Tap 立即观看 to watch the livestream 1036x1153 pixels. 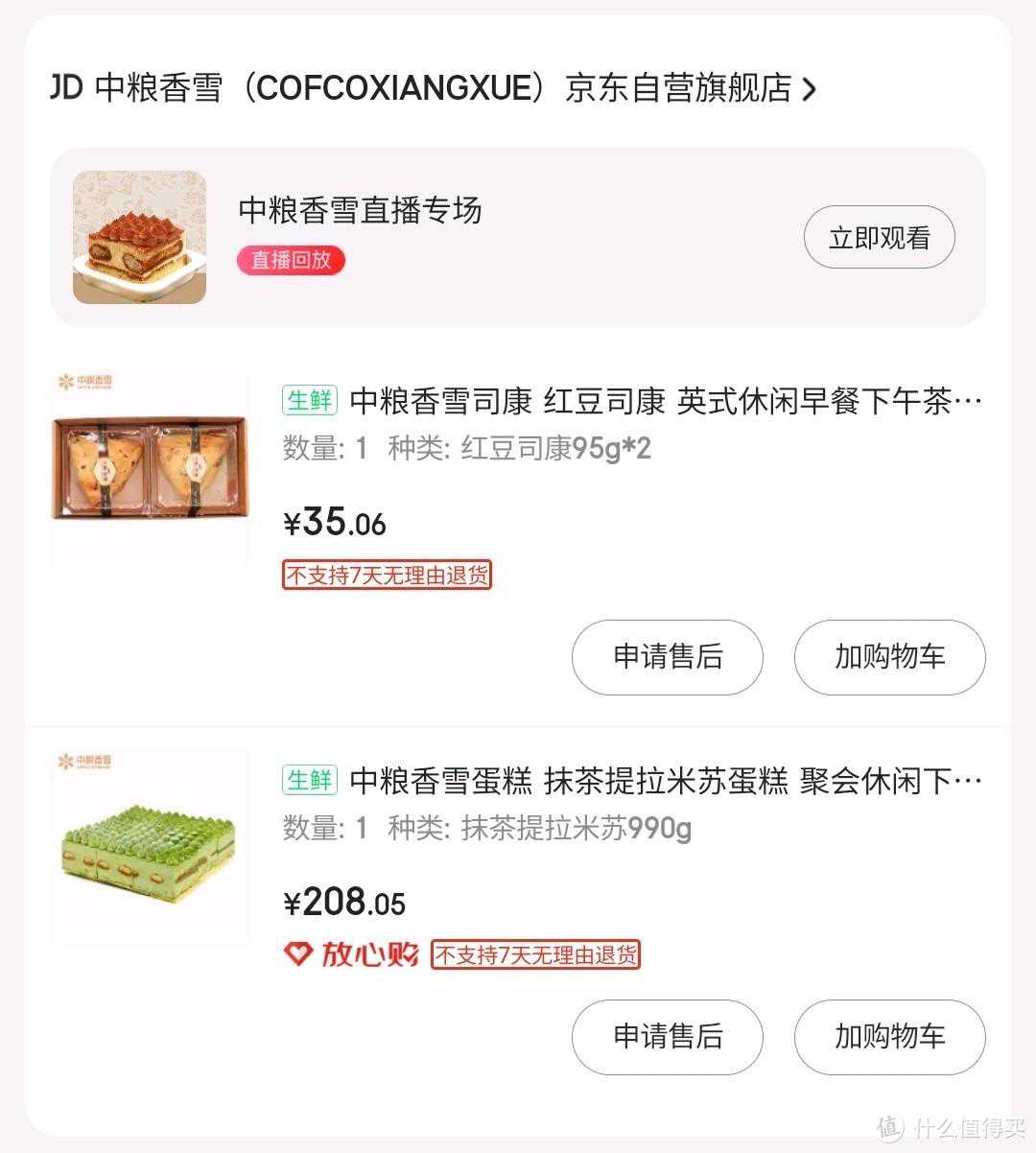point(879,237)
